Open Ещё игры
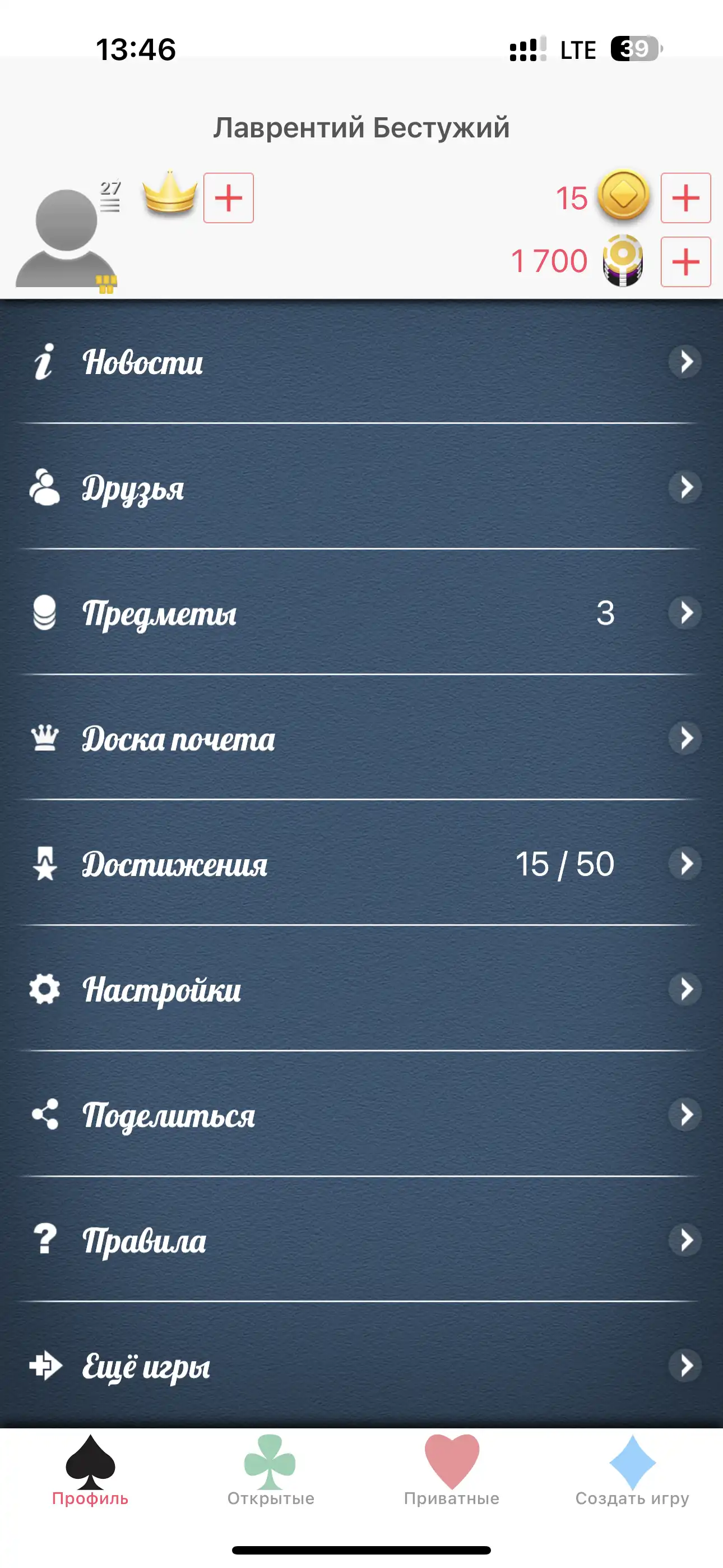 [x=361, y=1366]
